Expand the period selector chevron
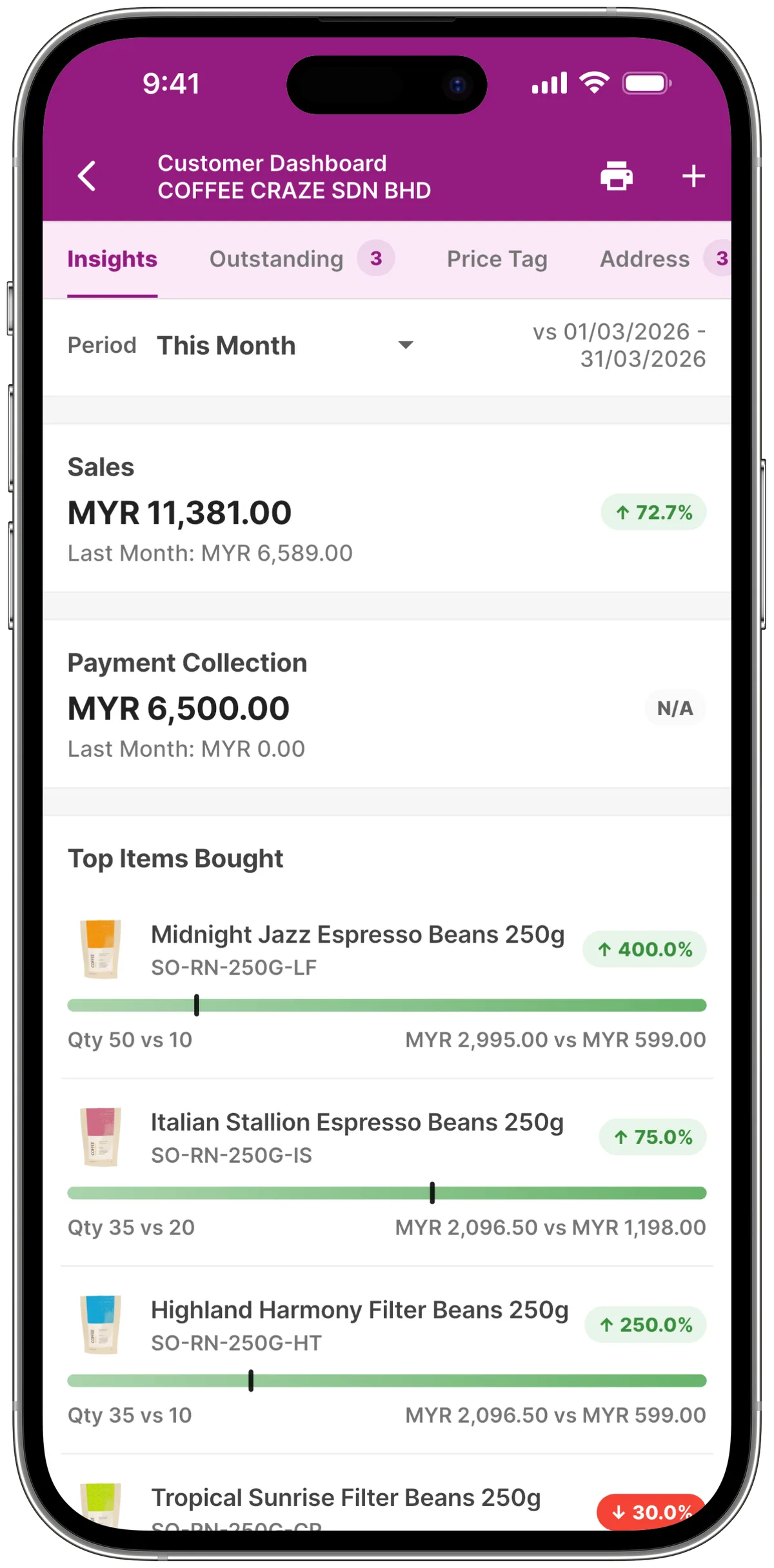Image resolution: width=774 pixels, height=1568 pixels. coord(405,346)
